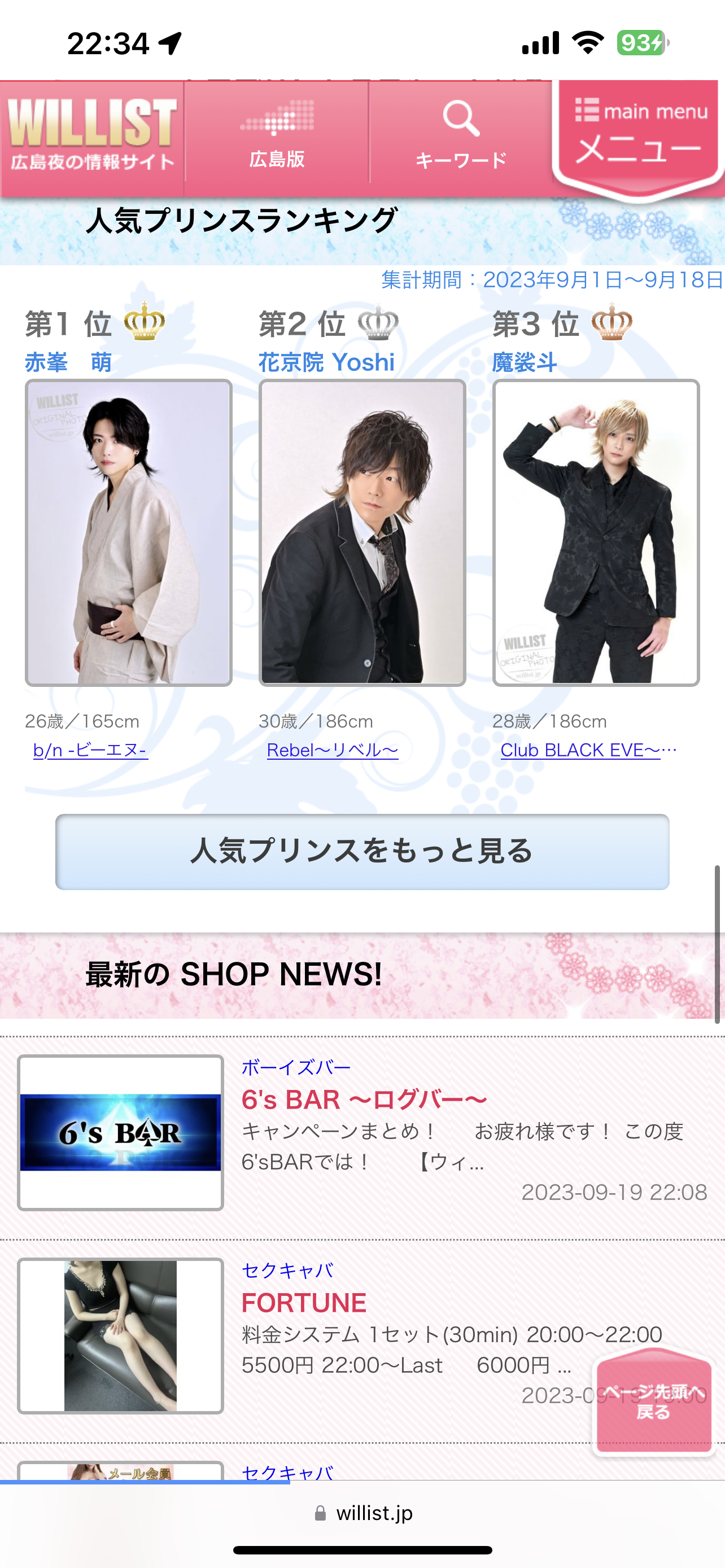
Task: Open the Rebel～リベル～ shop link
Action: point(333,750)
